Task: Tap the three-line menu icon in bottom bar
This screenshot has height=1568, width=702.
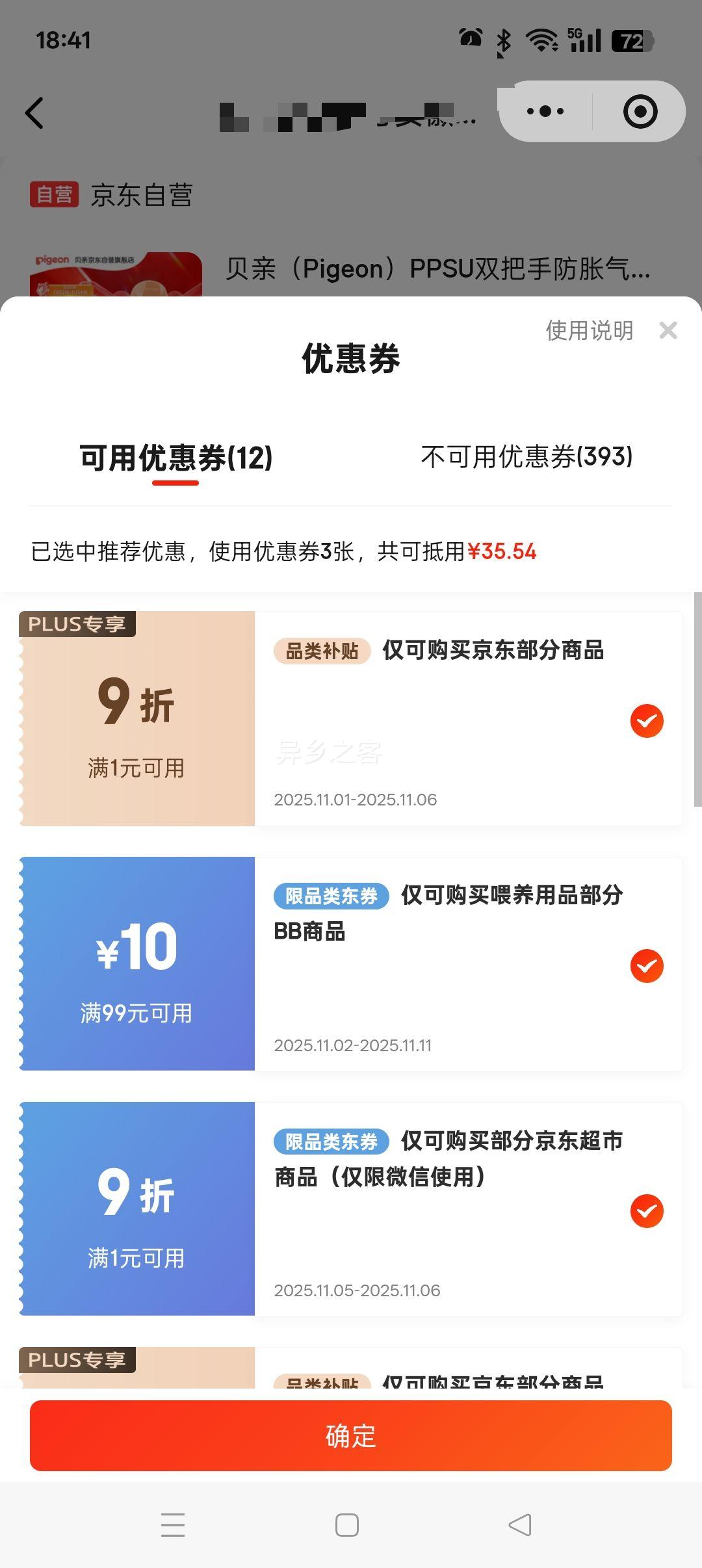Action: pos(174,1524)
